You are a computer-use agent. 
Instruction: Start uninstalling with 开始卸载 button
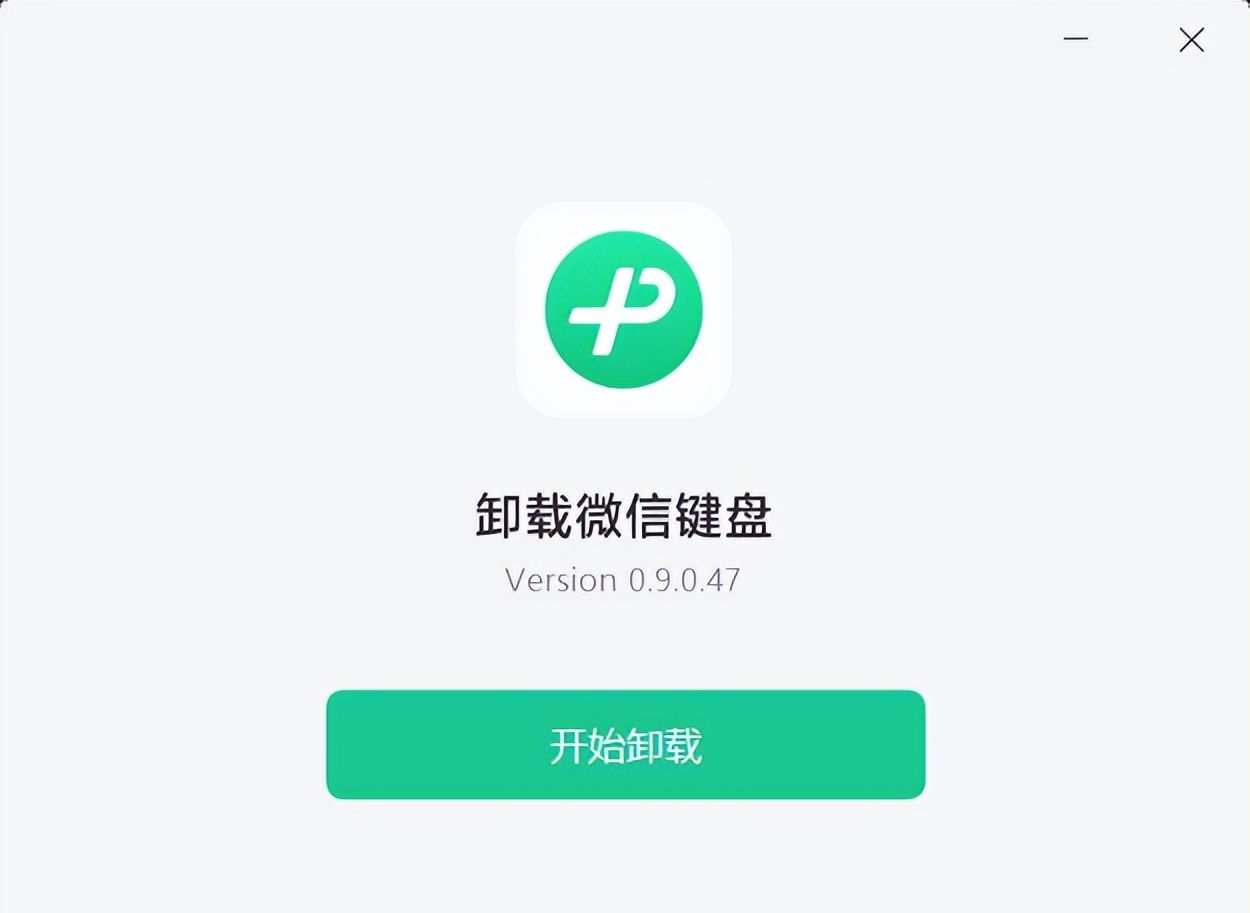tap(625, 745)
